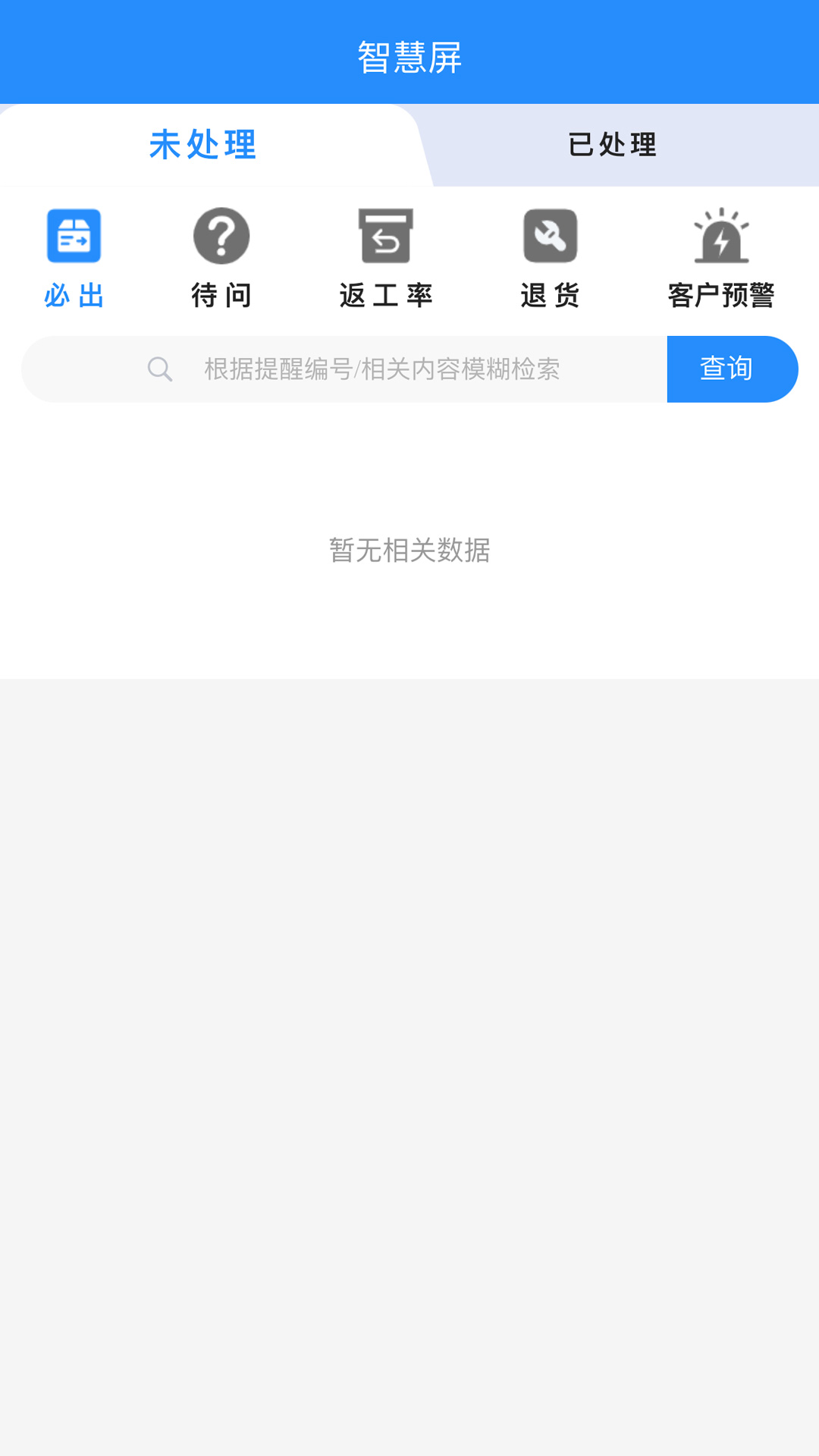Select the 必出 category
The image size is (819, 1456).
coord(74,258)
